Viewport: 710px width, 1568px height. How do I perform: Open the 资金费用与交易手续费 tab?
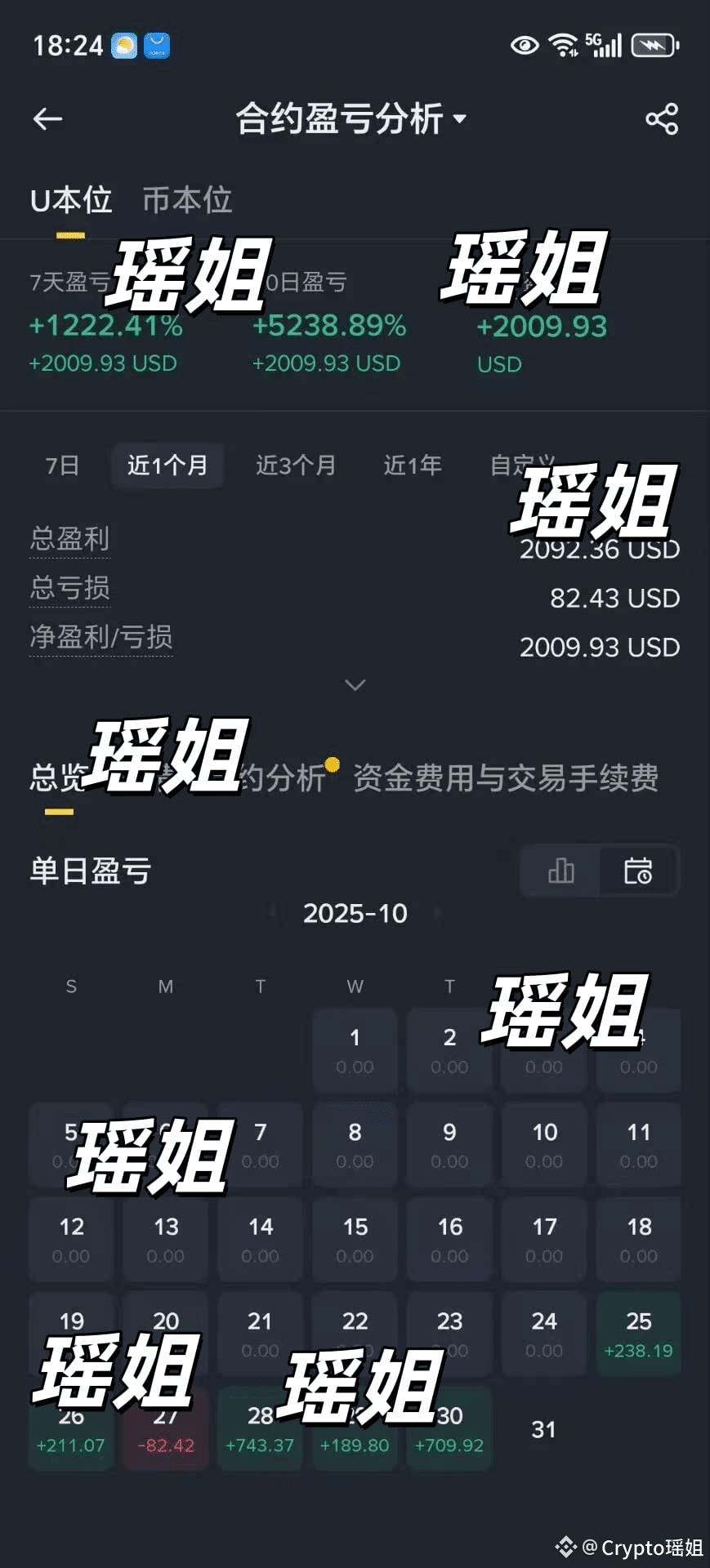tap(506, 778)
